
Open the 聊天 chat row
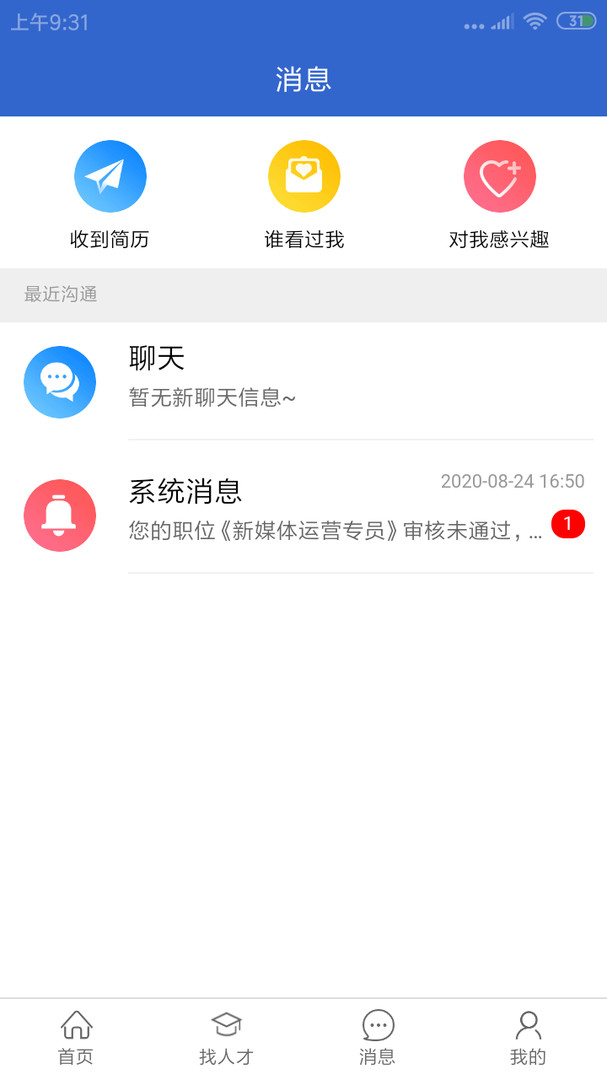[x=303, y=381]
